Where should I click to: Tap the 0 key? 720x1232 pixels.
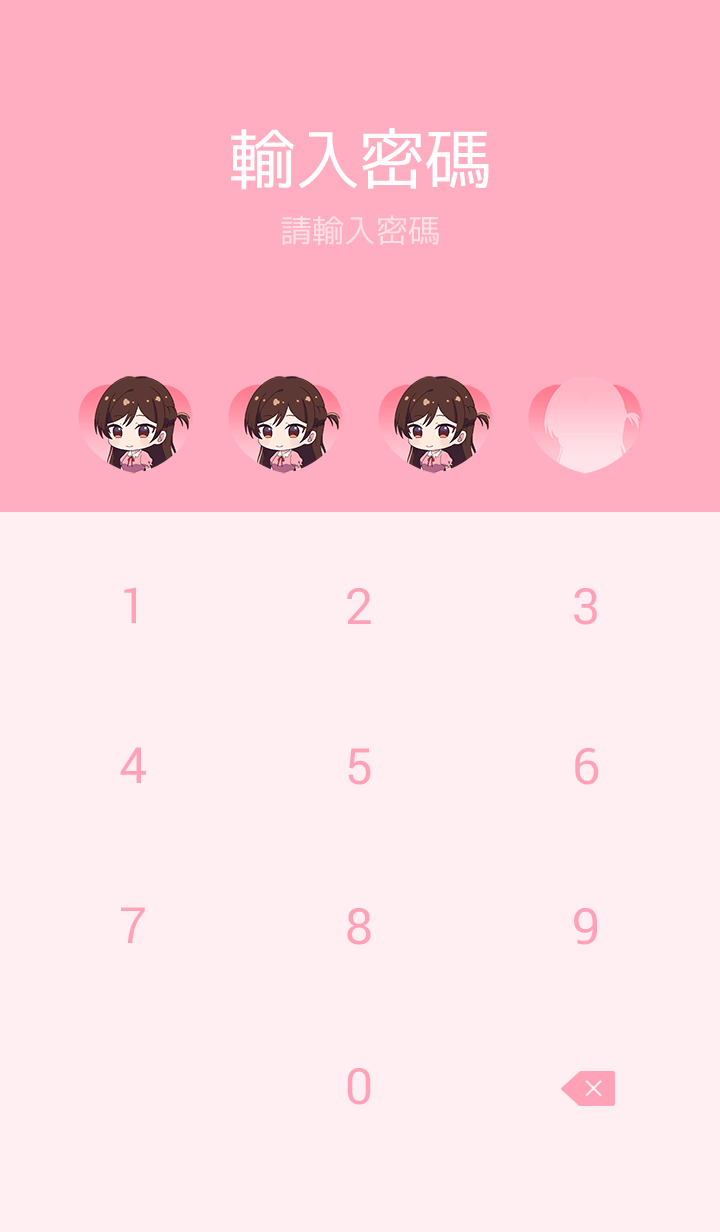359,1087
